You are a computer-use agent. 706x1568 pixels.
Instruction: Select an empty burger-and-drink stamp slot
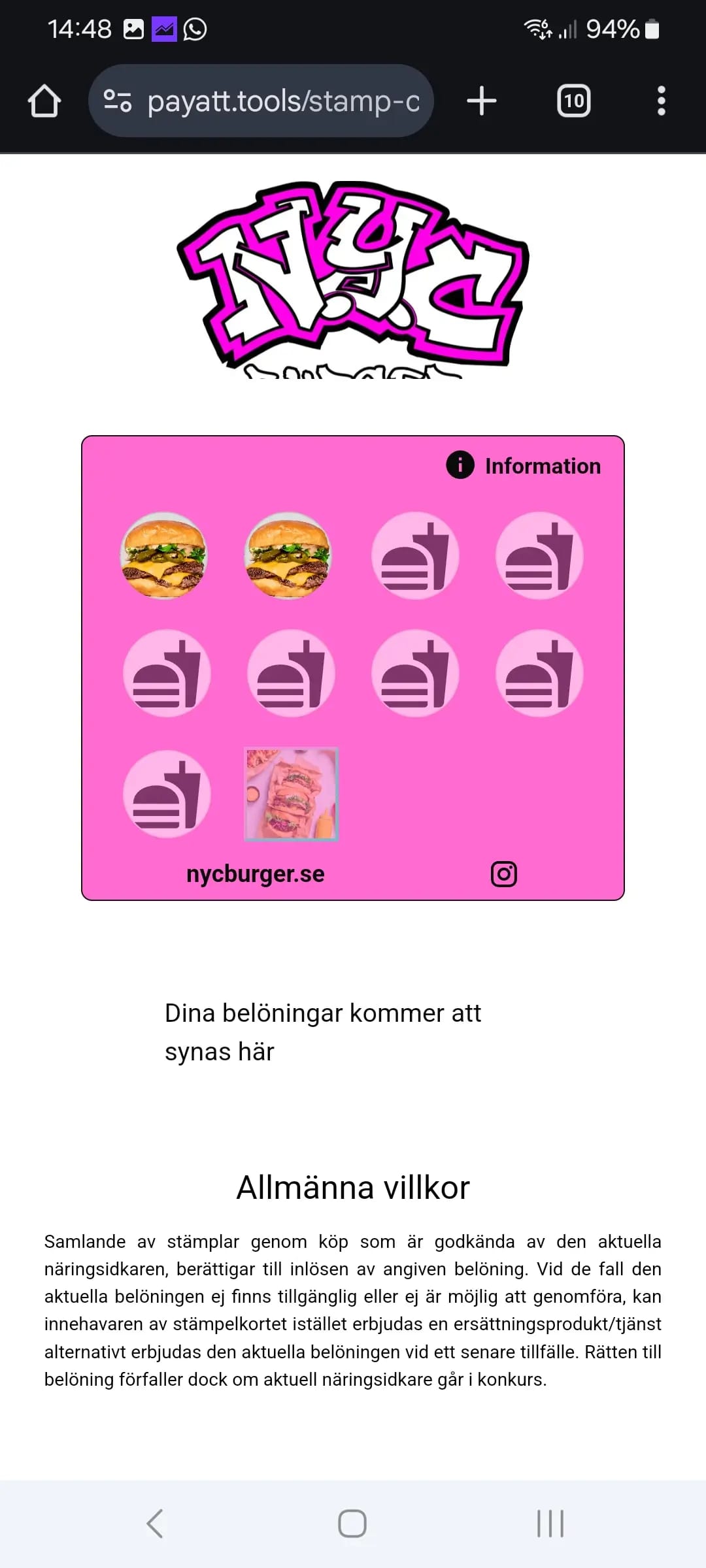(x=414, y=556)
